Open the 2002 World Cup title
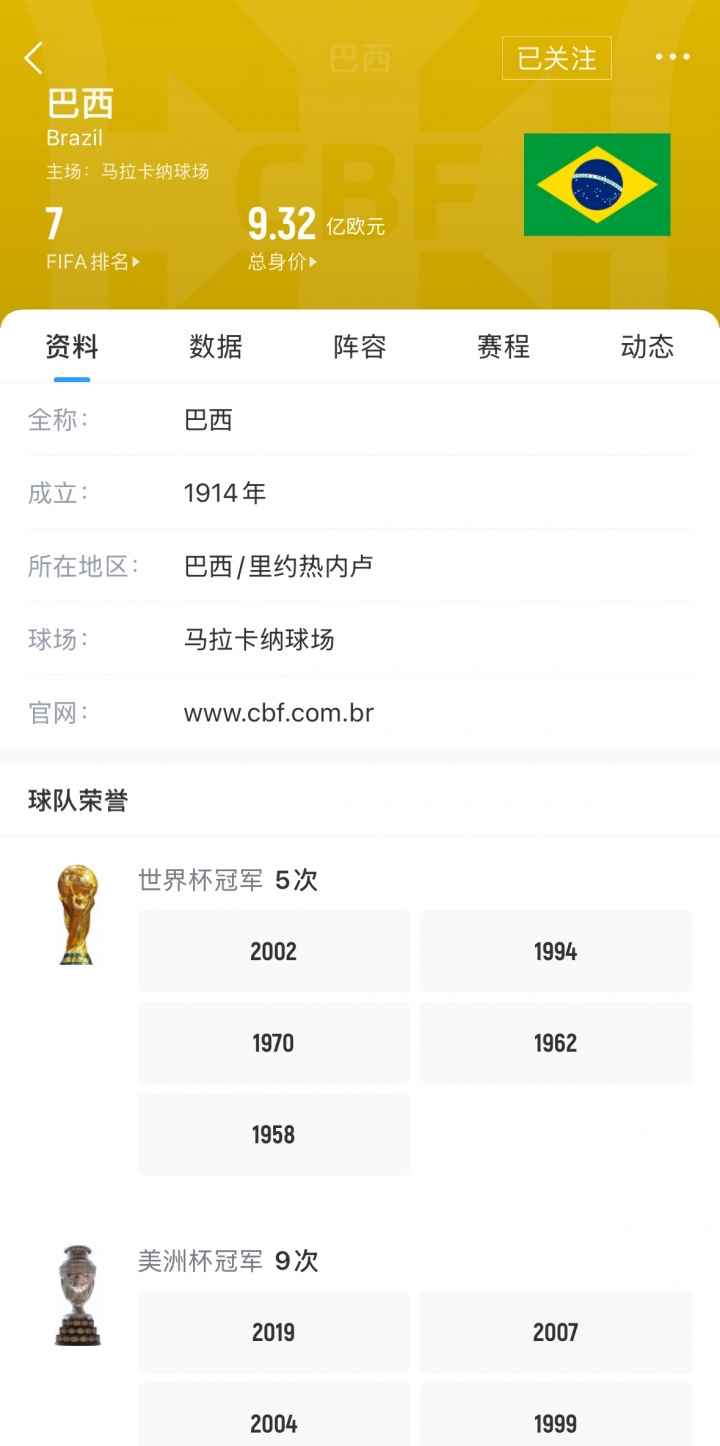Image resolution: width=720 pixels, height=1446 pixels. point(274,951)
